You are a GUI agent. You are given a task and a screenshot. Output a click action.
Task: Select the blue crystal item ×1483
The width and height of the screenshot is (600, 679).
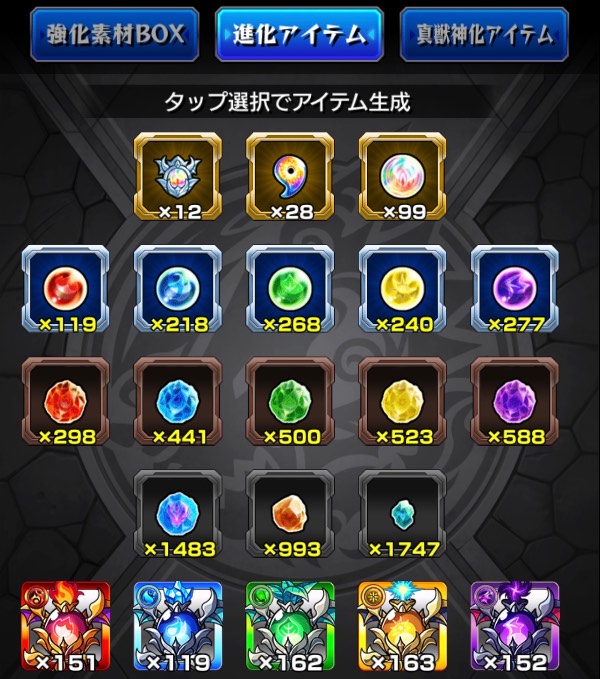(x=178, y=513)
